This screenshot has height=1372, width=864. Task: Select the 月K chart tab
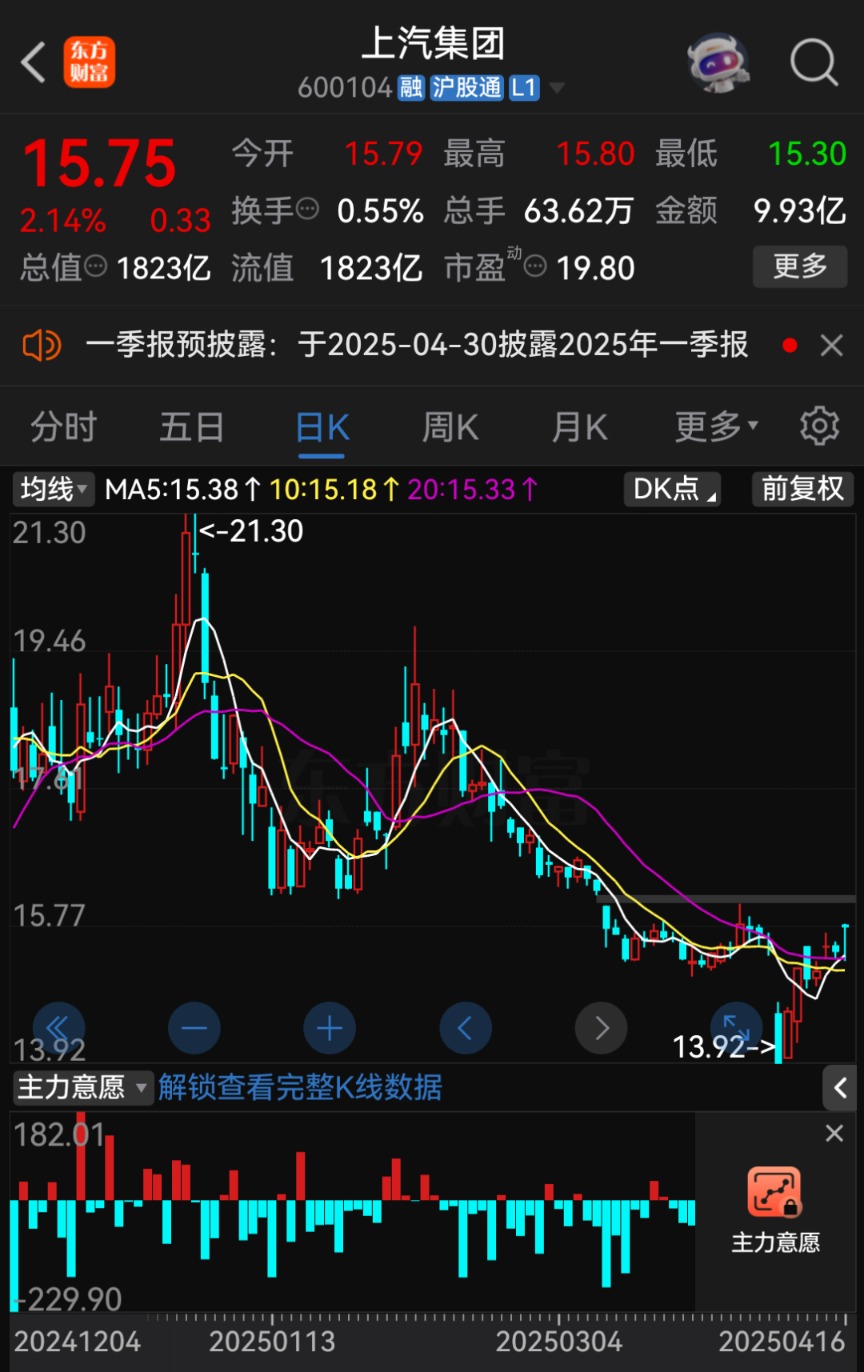pos(579,427)
